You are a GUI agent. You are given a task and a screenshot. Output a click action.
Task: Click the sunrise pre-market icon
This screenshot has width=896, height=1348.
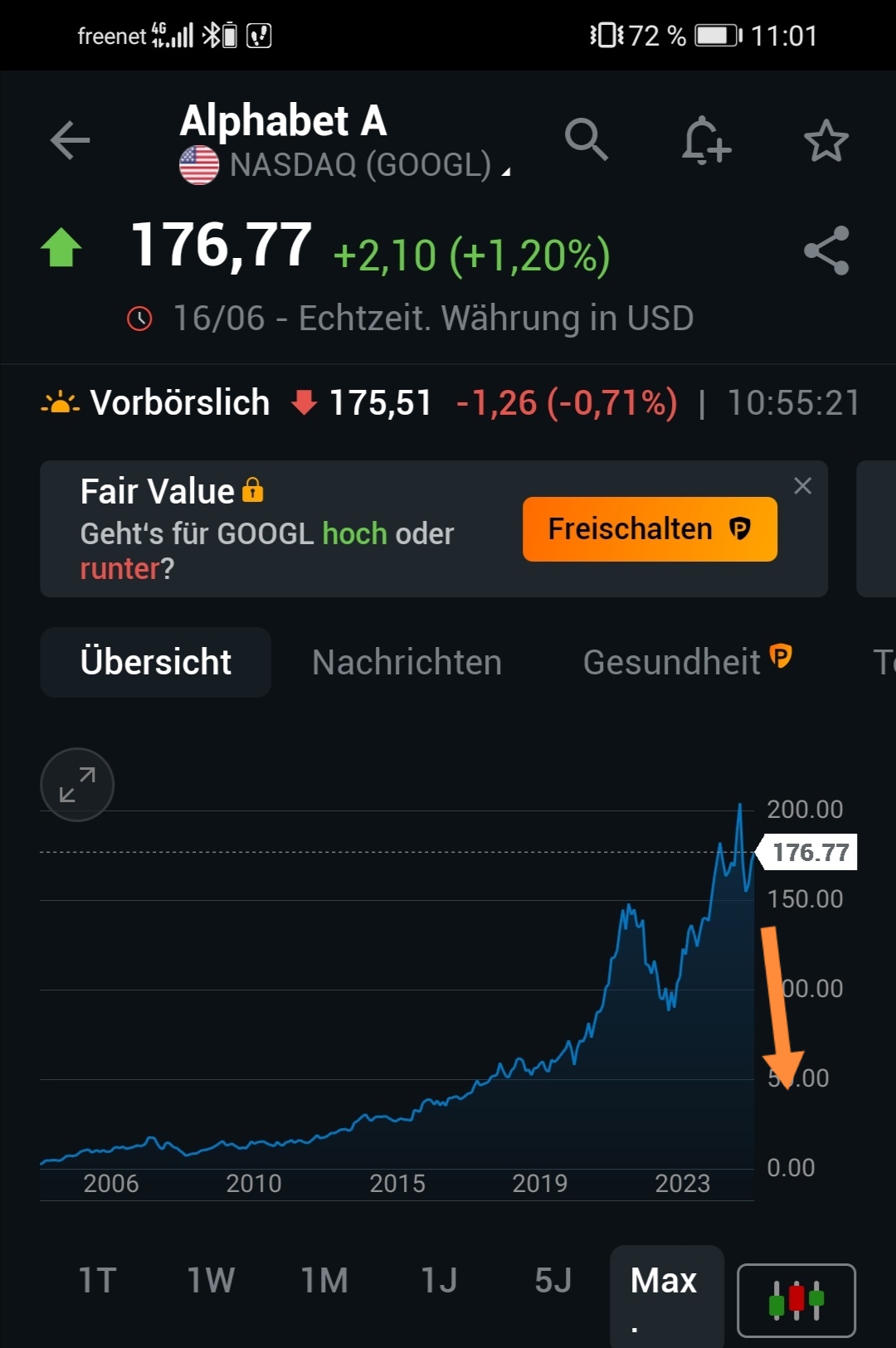click(60, 401)
